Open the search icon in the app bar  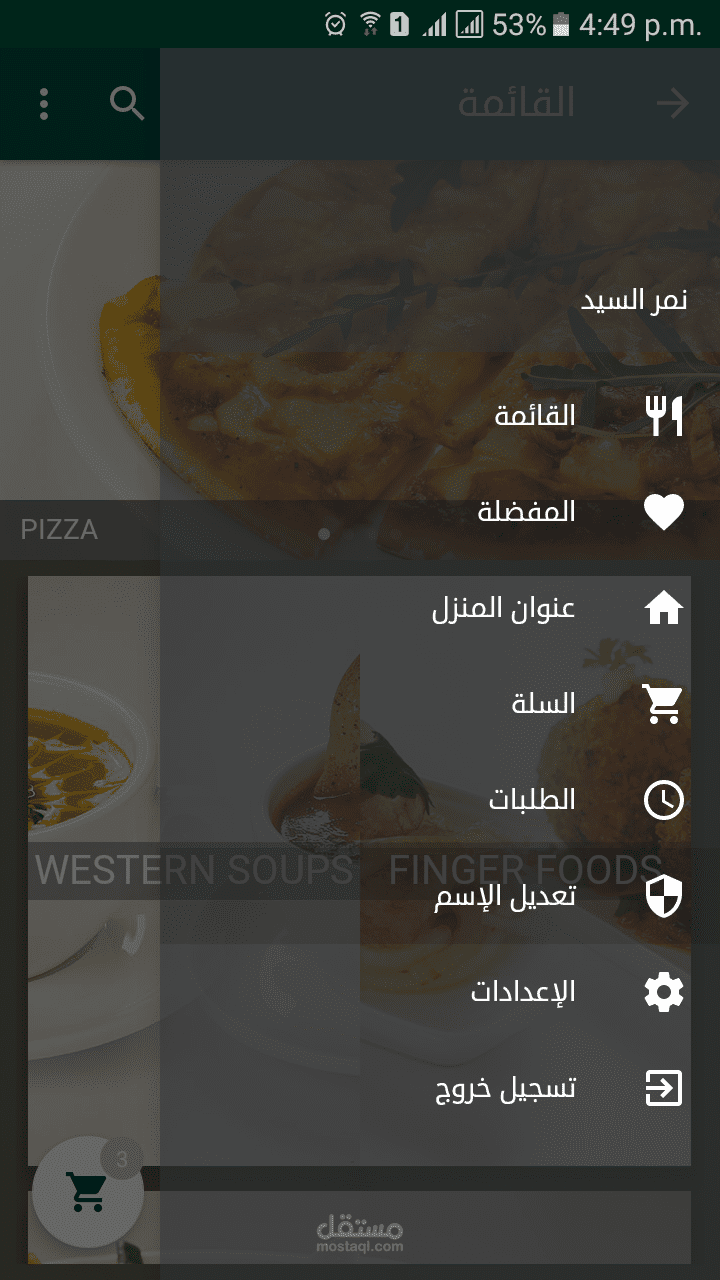point(127,103)
